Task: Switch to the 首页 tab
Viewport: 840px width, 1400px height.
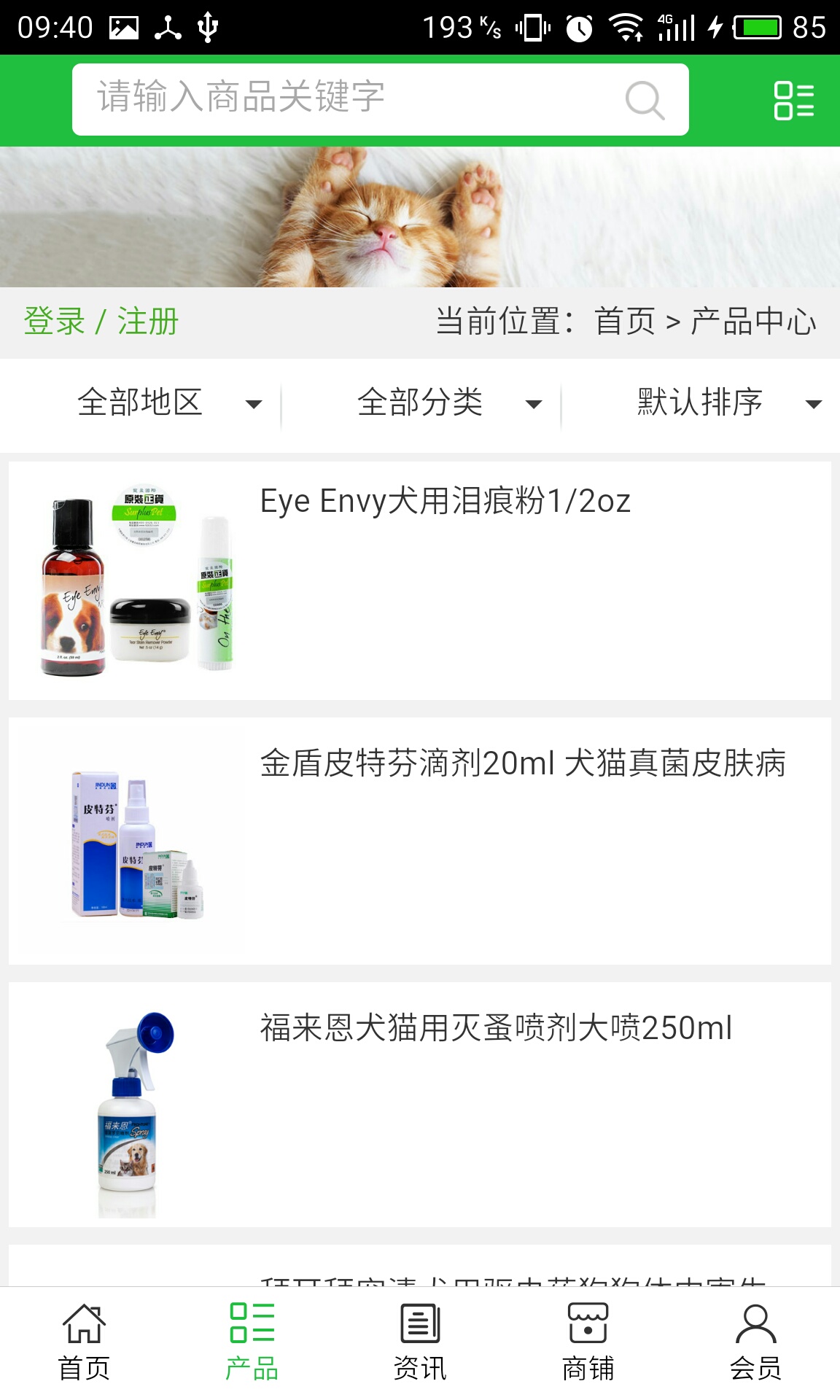Action: pos(84,1342)
